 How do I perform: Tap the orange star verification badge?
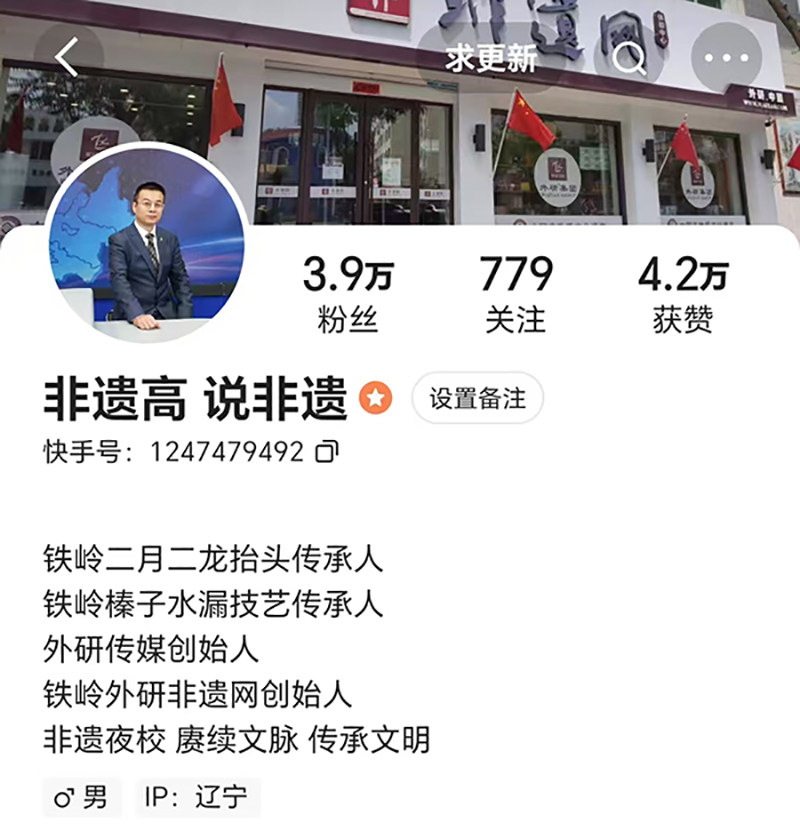tap(376, 398)
